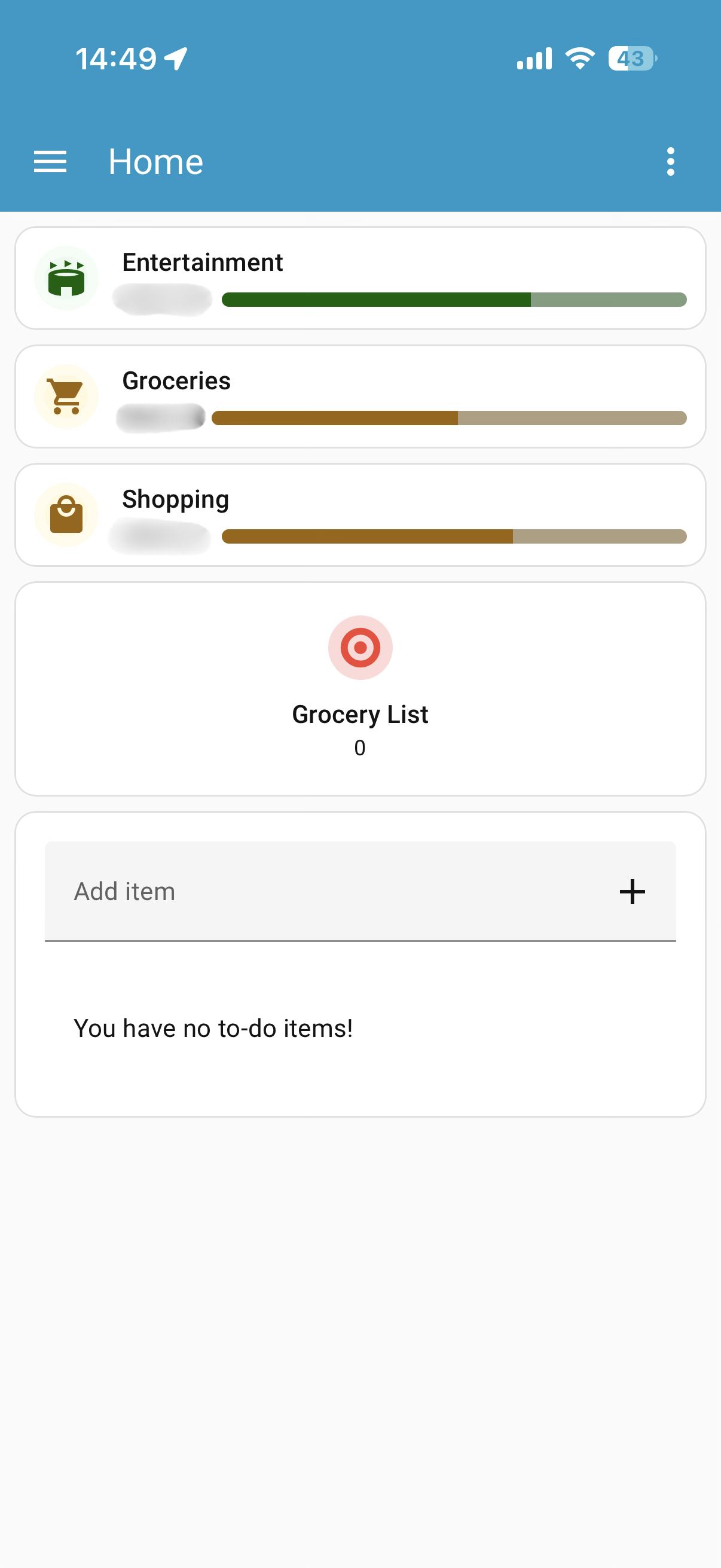Select the Home menu title
The image size is (721, 1568).
click(156, 161)
